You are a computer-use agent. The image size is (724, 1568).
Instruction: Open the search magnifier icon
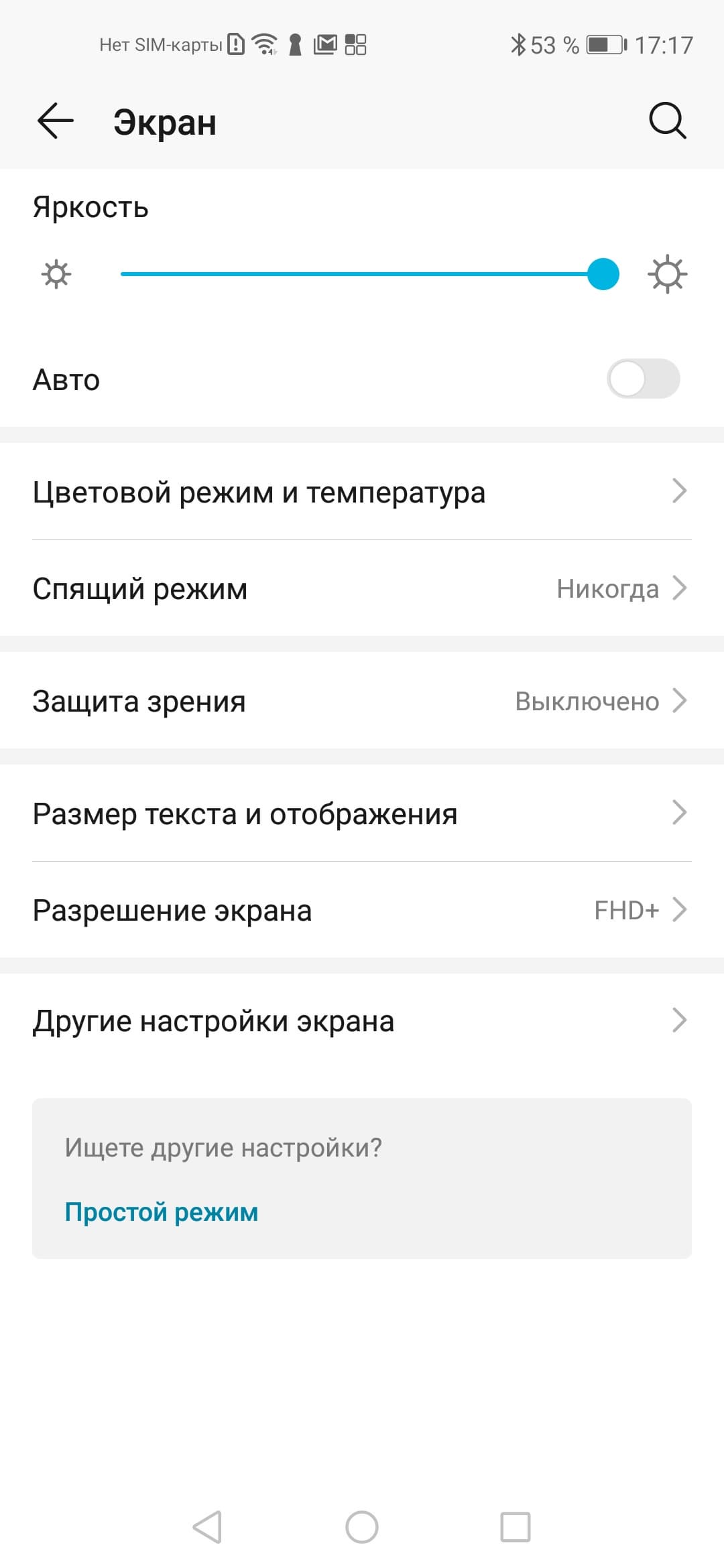pos(667,121)
